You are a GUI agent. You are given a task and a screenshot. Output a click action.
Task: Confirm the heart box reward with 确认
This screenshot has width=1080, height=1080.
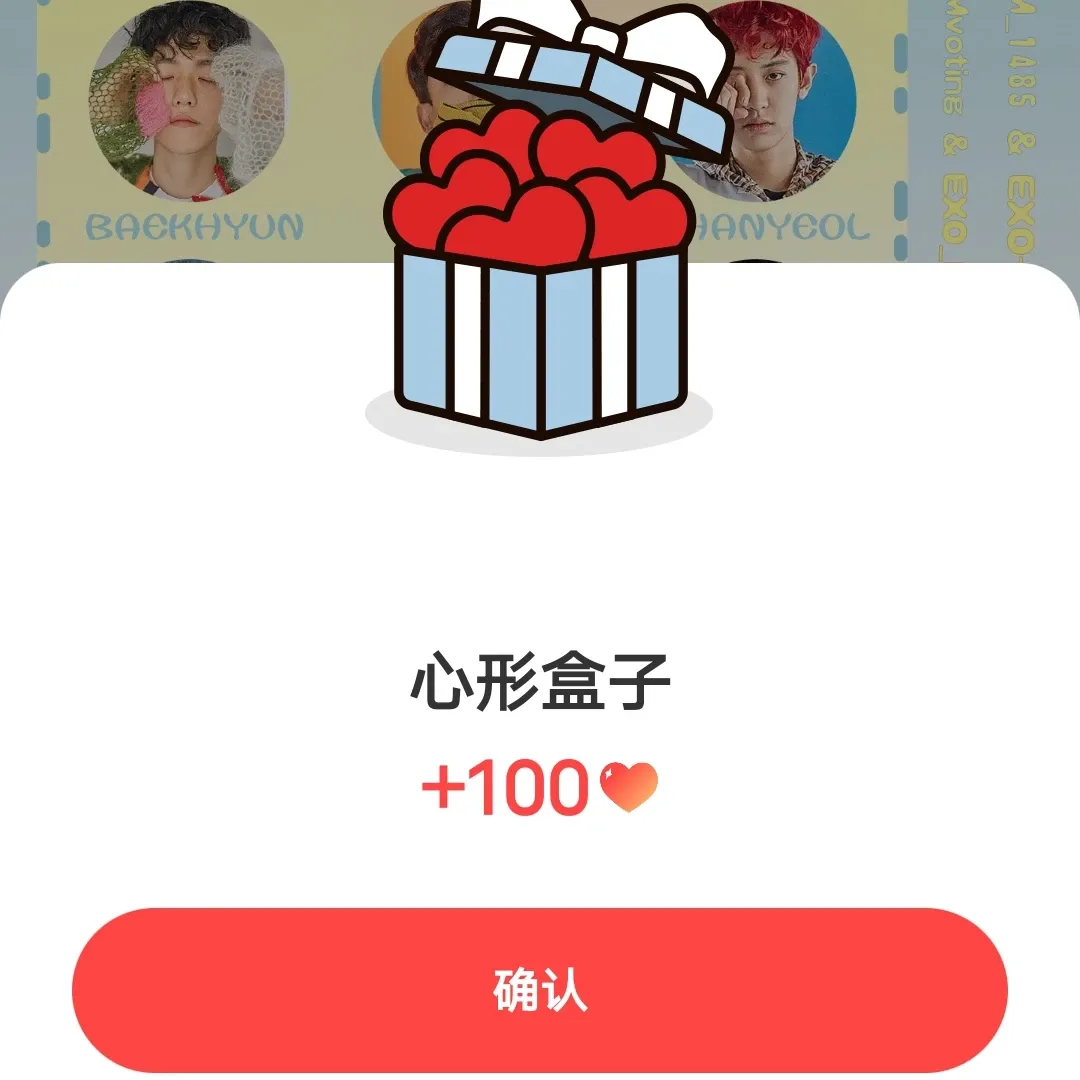click(x=540, y=990)
